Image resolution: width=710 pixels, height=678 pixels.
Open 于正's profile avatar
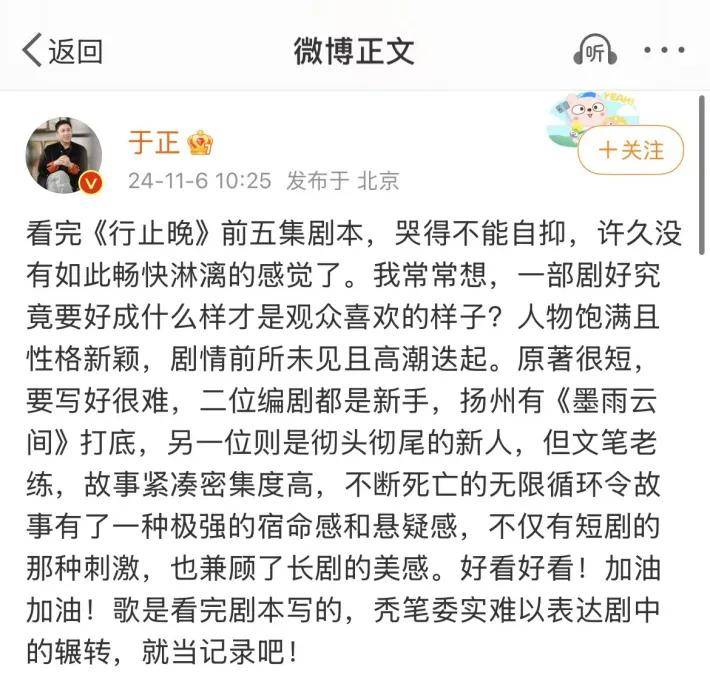coord(63,156)
